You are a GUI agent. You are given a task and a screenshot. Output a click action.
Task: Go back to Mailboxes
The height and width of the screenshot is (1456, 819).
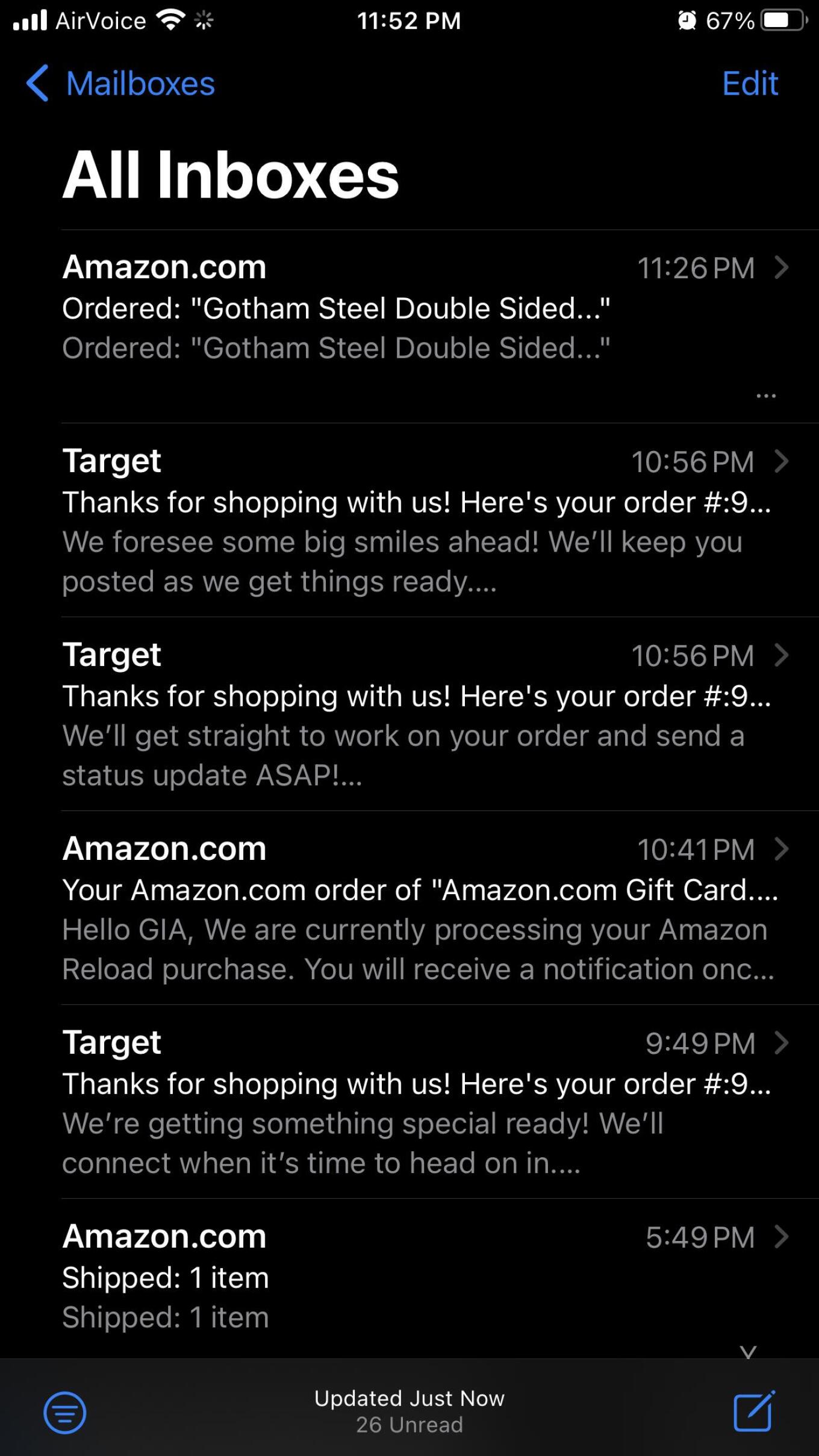(x=120, y=83)
